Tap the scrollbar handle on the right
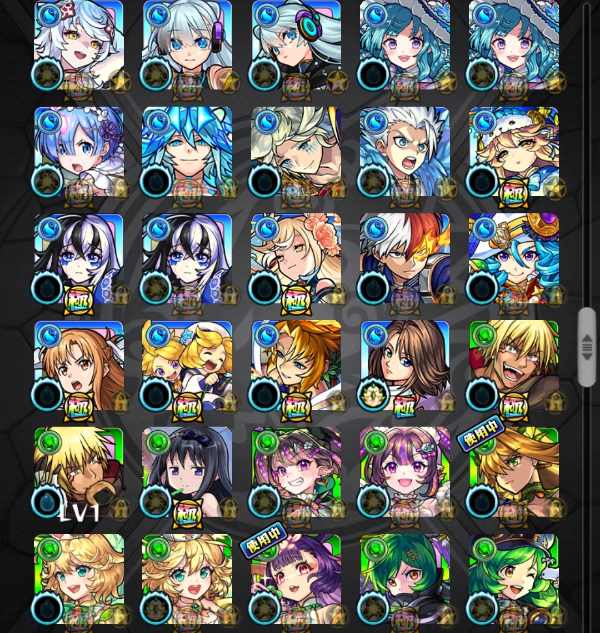The image size is (600, 633). 587,347
